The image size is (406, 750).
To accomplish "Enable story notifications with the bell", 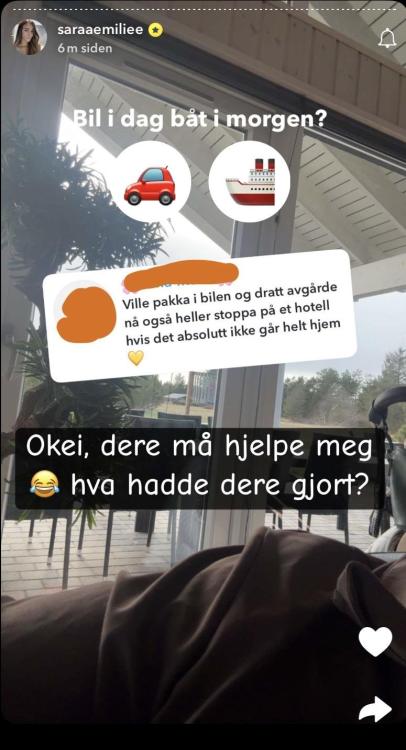I will 387,38.
